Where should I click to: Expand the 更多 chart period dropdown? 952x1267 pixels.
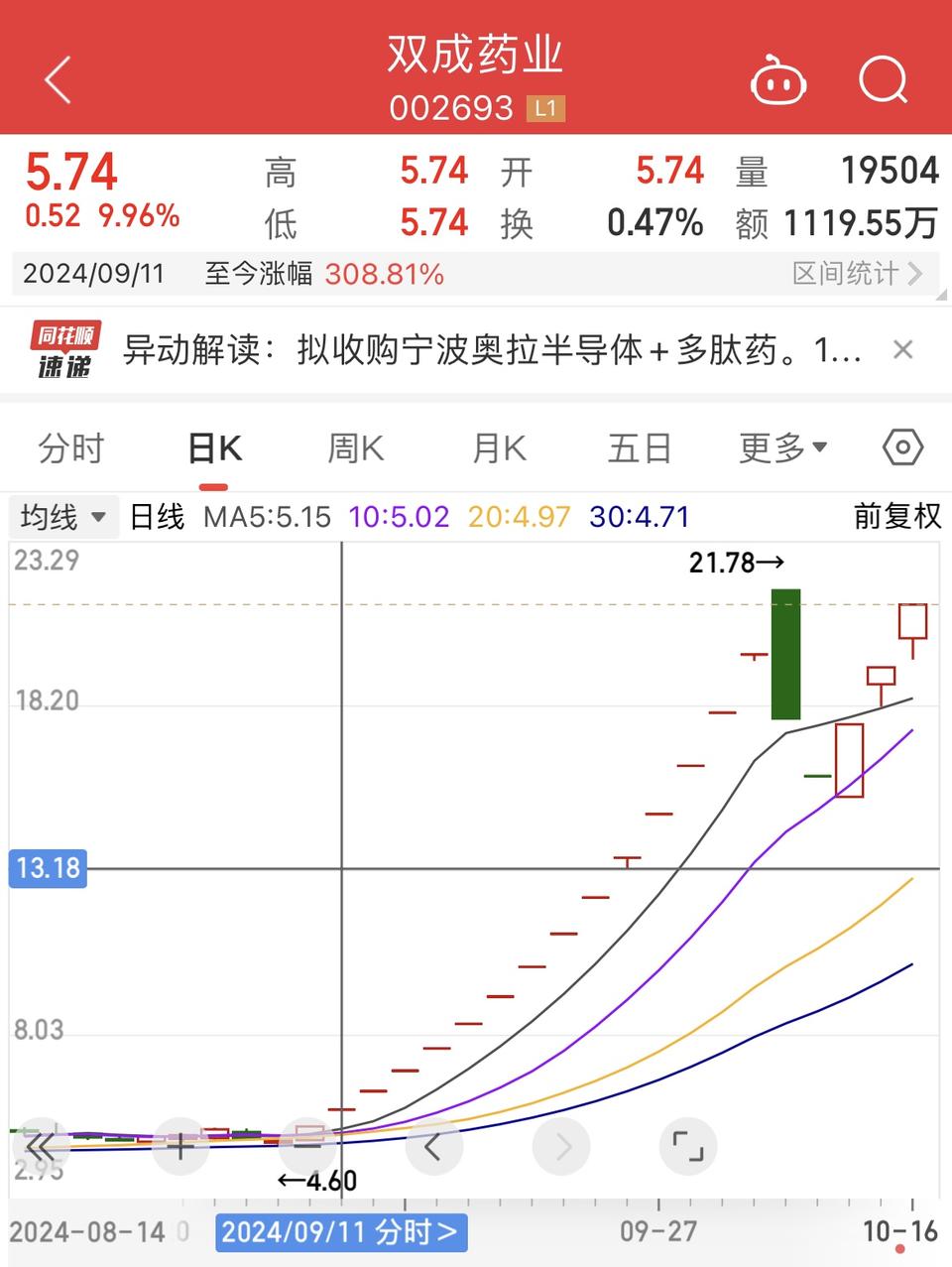(x=782, y=448)
